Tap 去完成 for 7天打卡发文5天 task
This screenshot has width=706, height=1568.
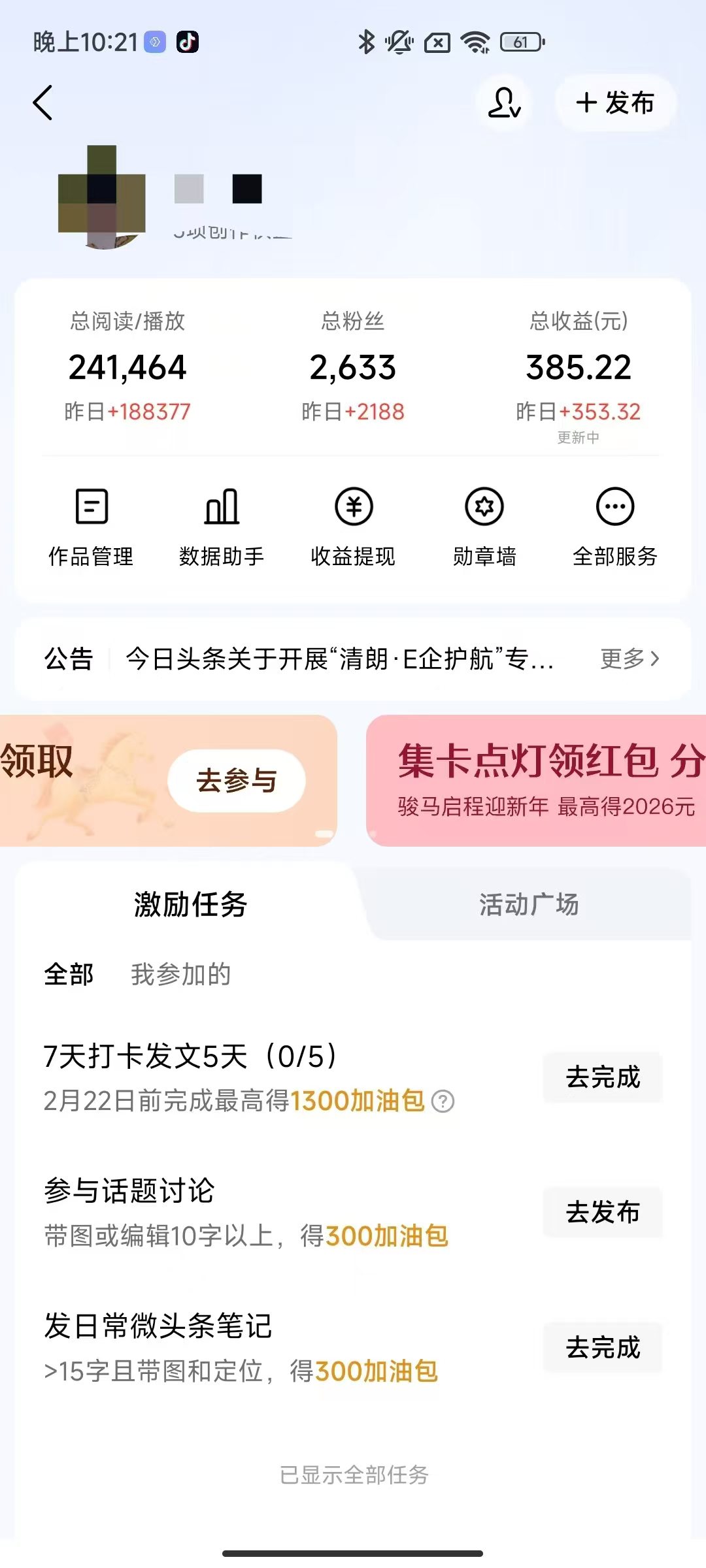click(x=603, y=1078)
